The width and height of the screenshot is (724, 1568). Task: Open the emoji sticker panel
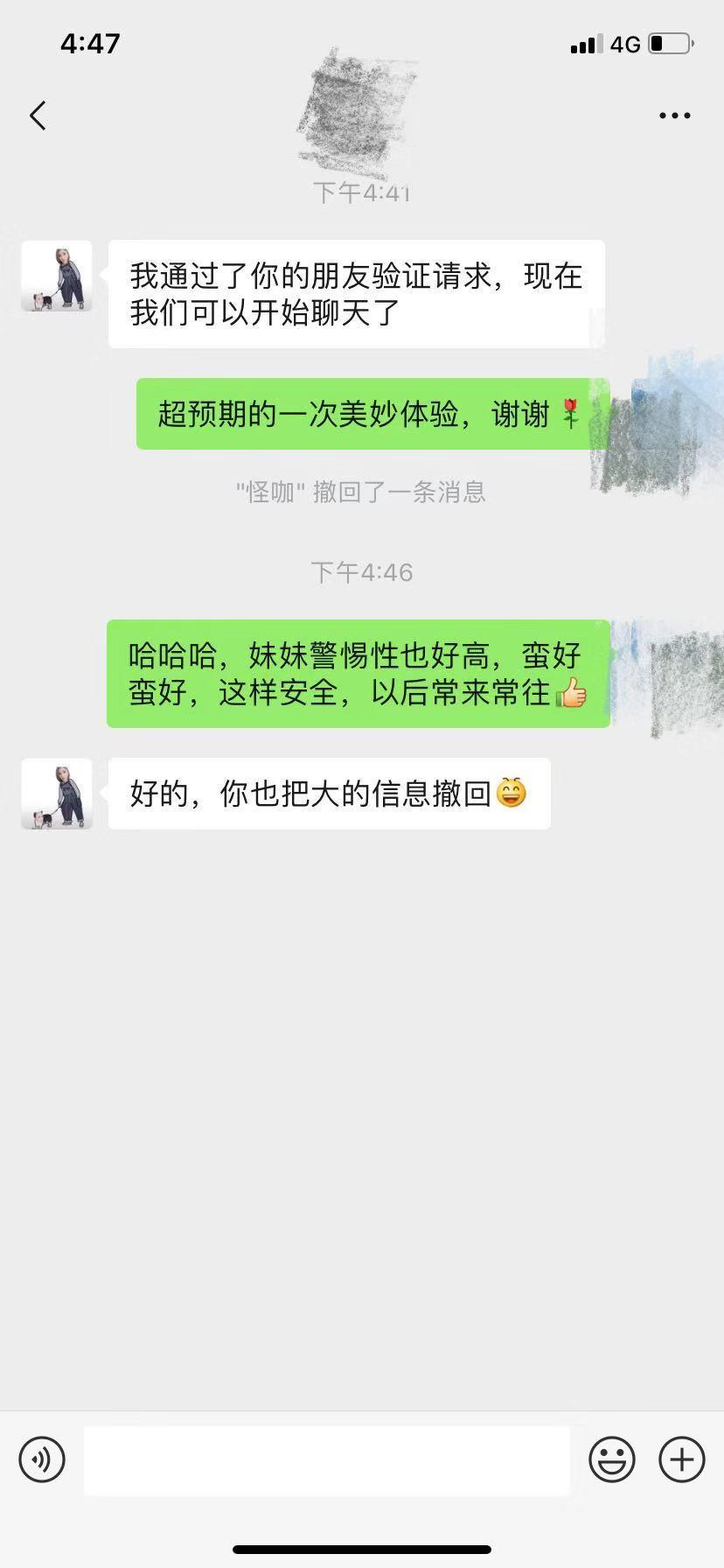pyautogui.click(x=611, y=1459)
